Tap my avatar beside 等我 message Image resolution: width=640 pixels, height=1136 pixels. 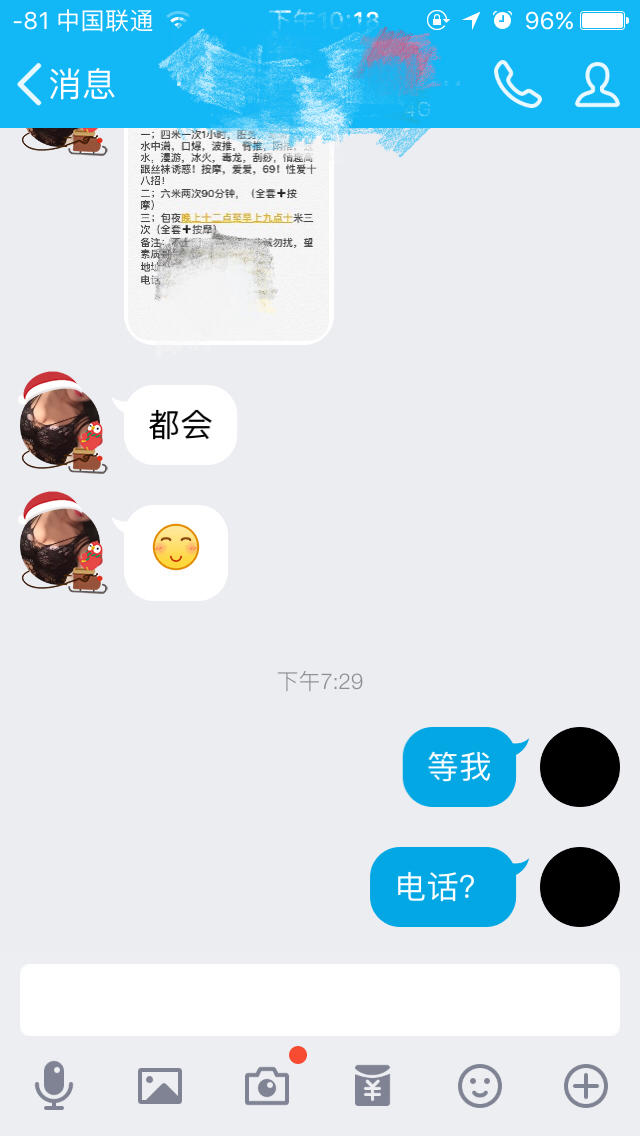point(580,767)
